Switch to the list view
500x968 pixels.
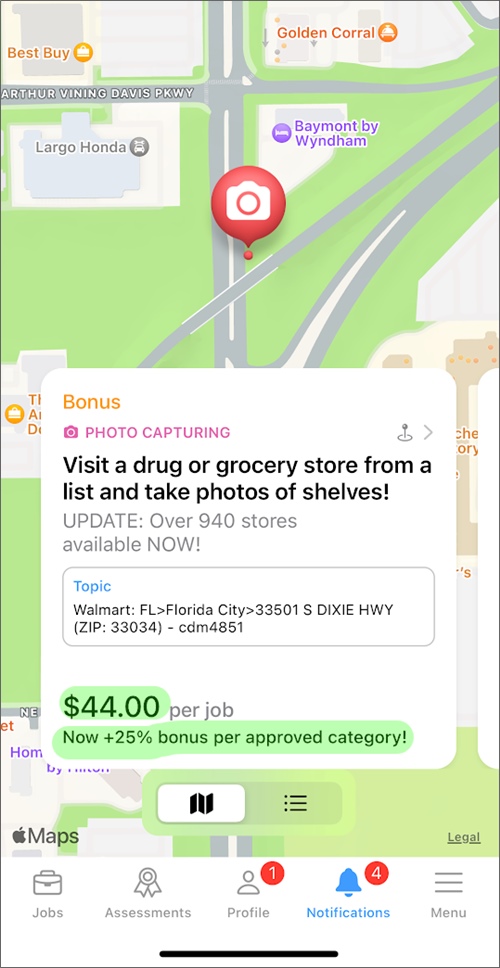tap(295, 803)
